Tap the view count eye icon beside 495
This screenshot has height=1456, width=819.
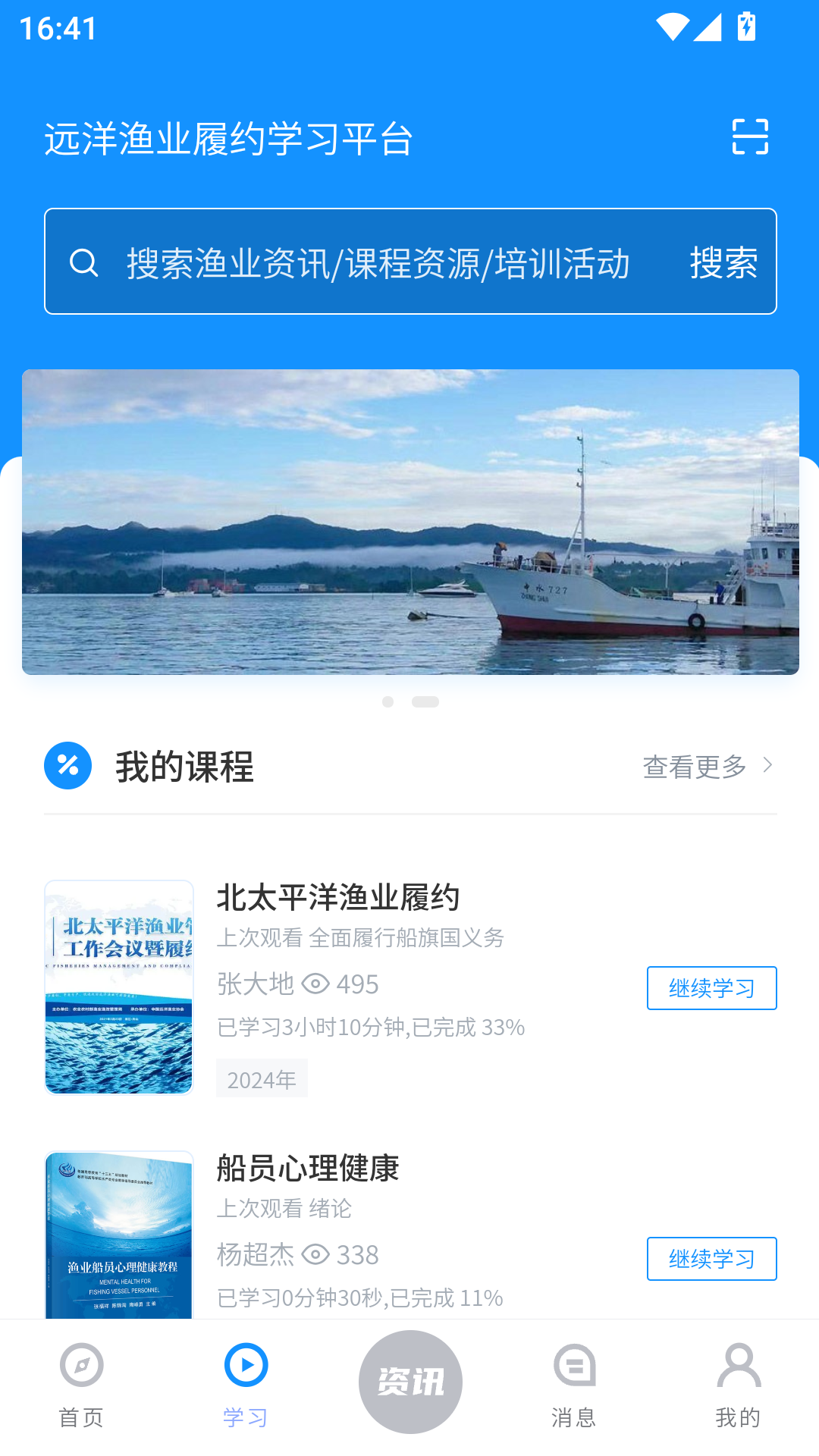coord(315,983)
